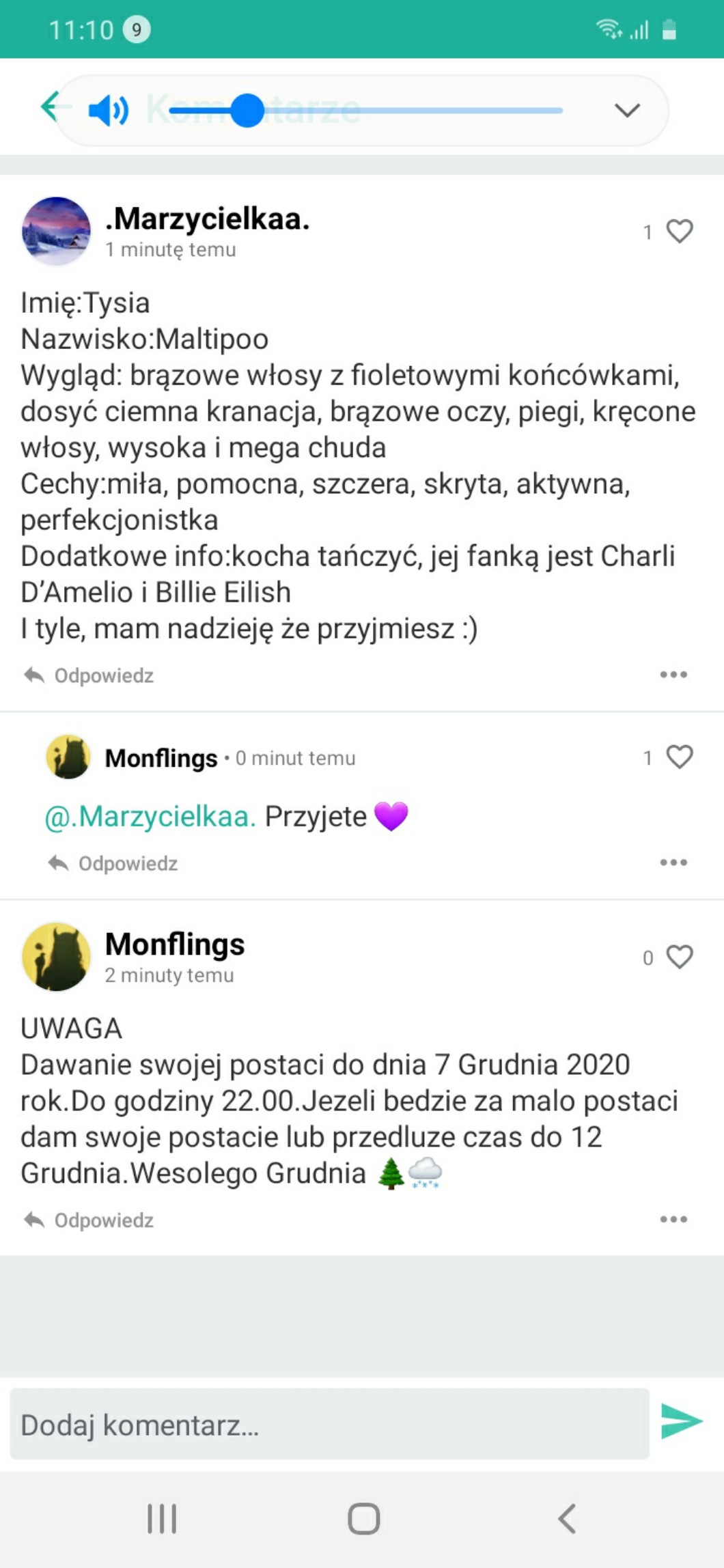Open Monflings' avatar on the UWAGA comment
This screenshot has height=1568, width=724.
(x=56, y=957)
